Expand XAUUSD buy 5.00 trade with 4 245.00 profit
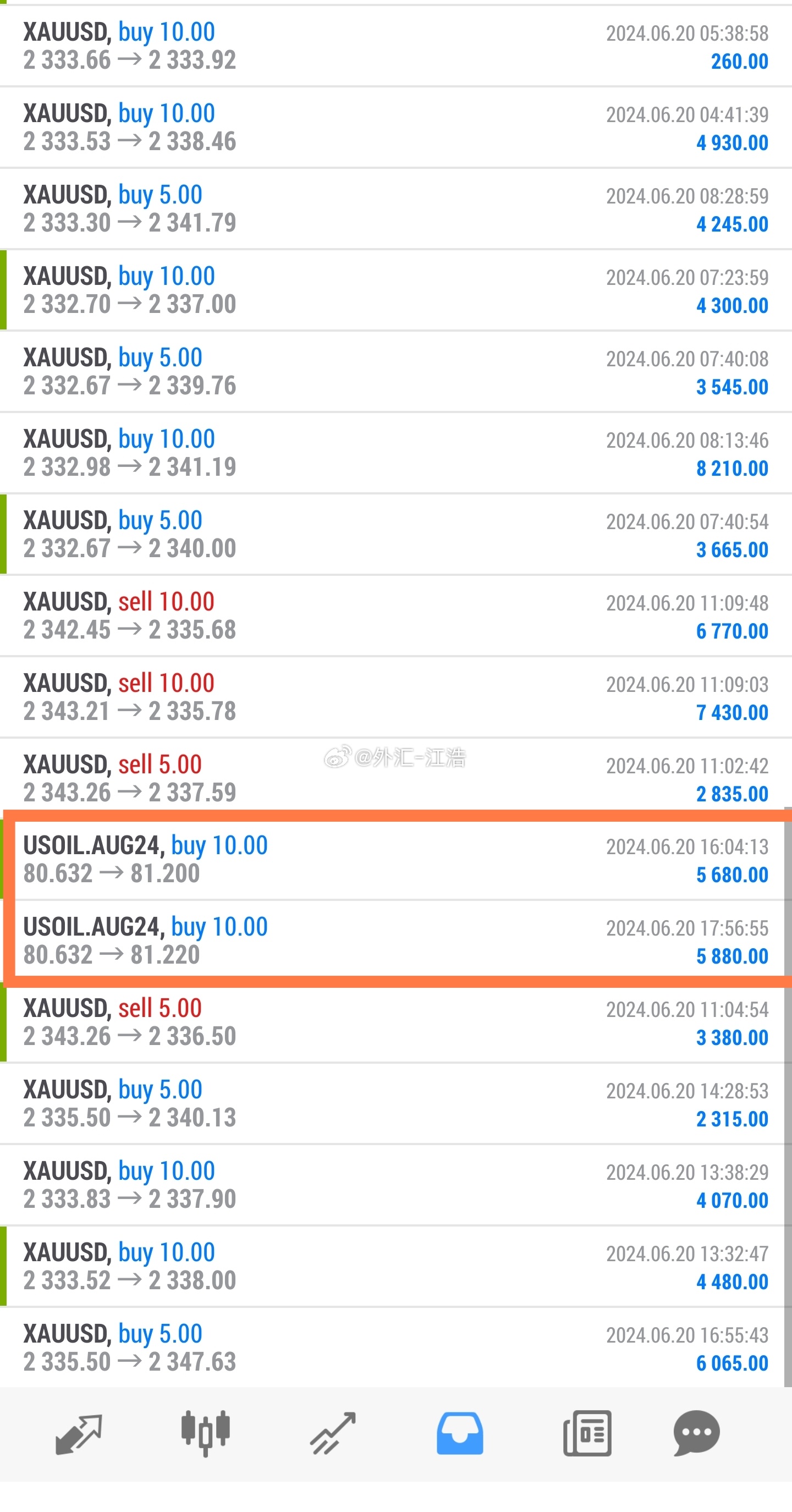 (395, 209)
